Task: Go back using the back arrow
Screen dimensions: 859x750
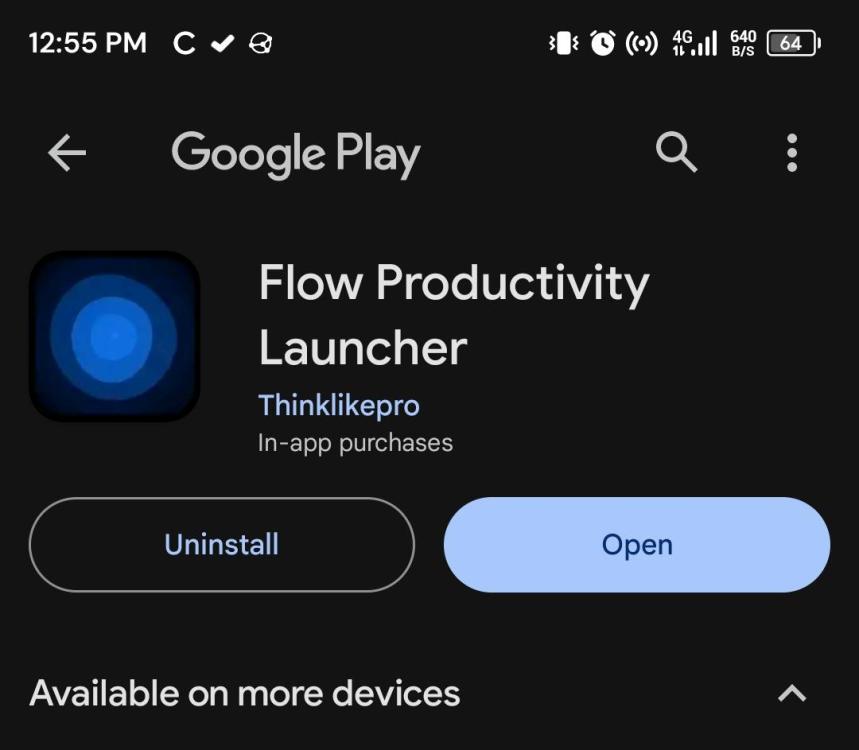Action: [x=67, y=154]
